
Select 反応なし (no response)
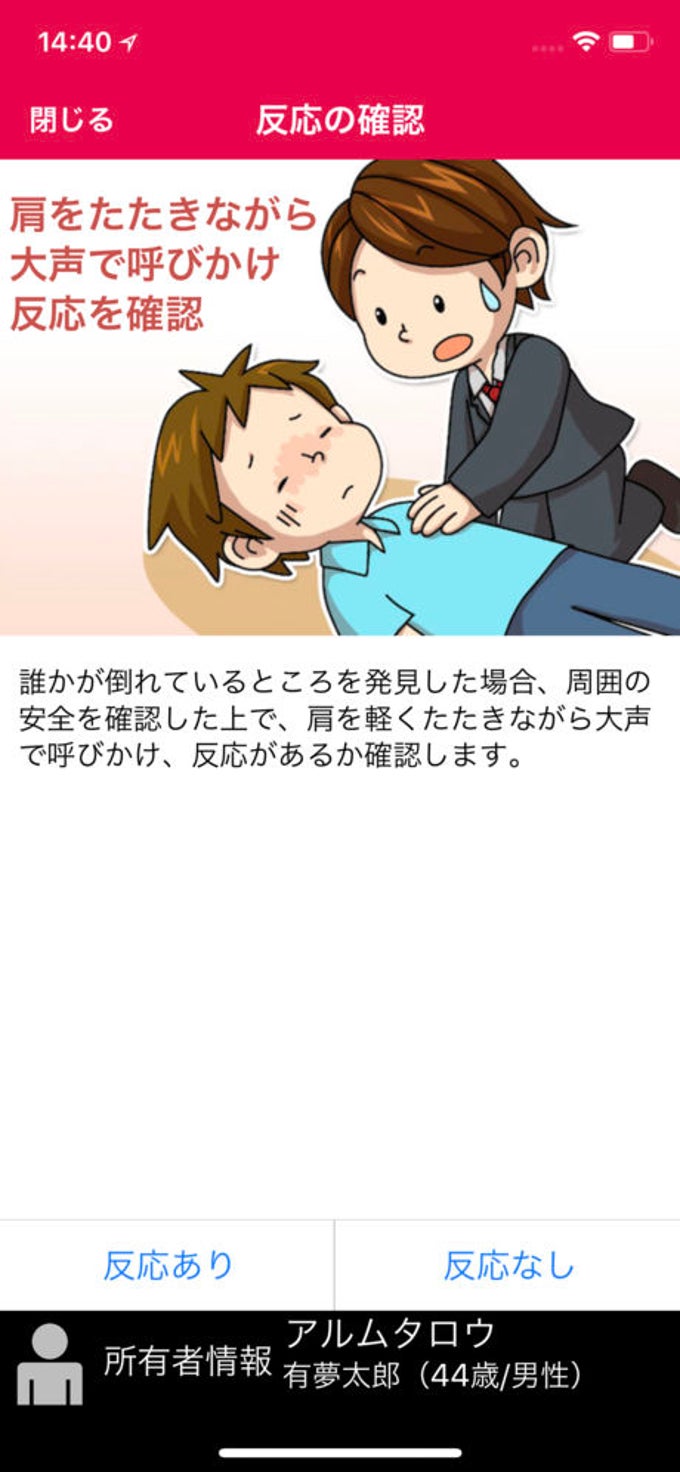click(508, 1265)
